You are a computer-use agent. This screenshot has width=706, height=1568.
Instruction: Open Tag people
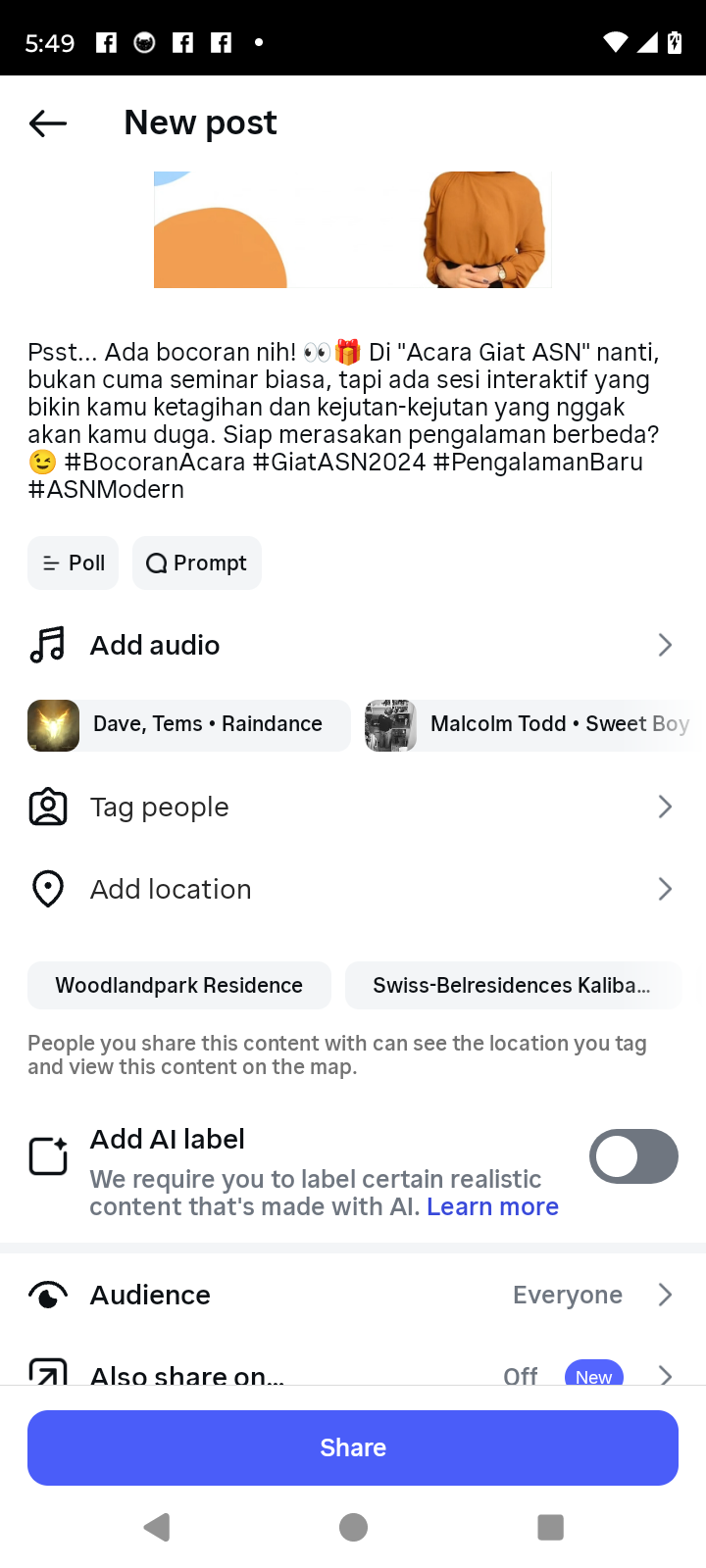click(353, 808)
